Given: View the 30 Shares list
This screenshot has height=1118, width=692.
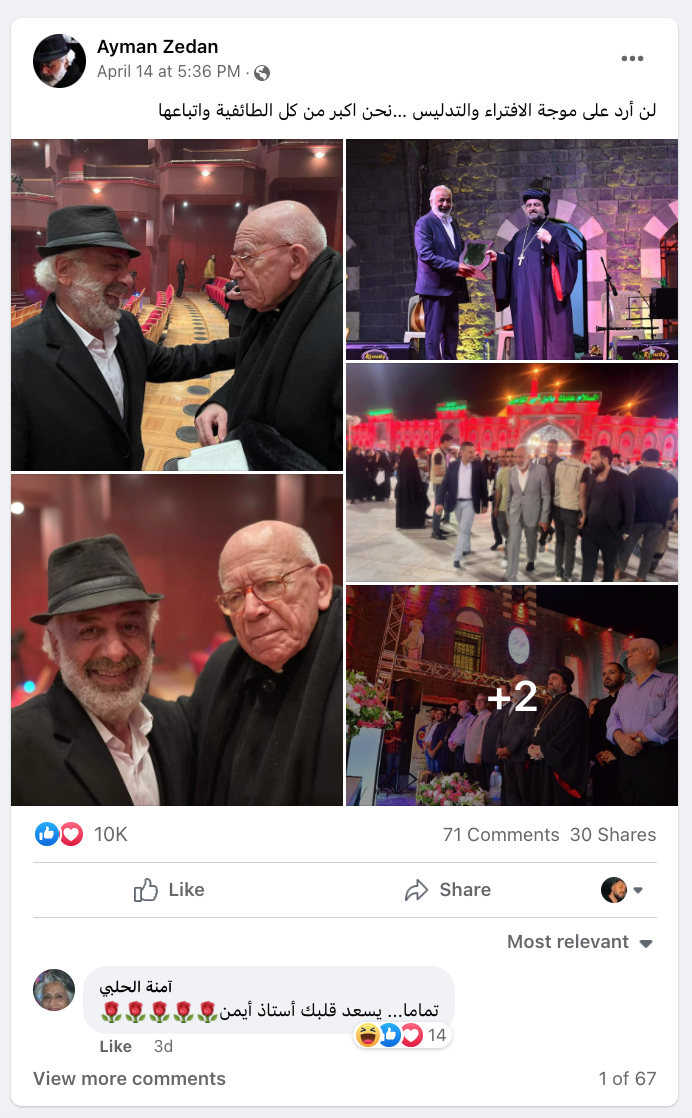Looking at the screenshot, I should pos(612,835).
